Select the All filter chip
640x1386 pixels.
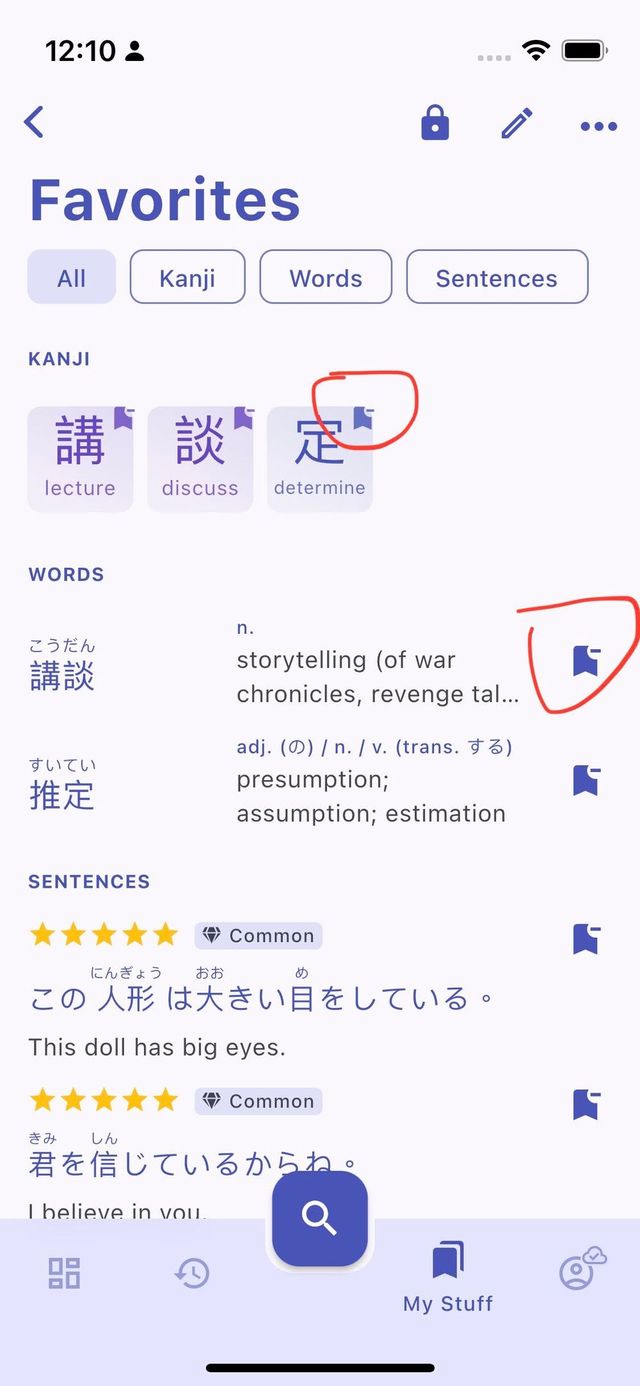pyautogui.click(x=71, y=277)
